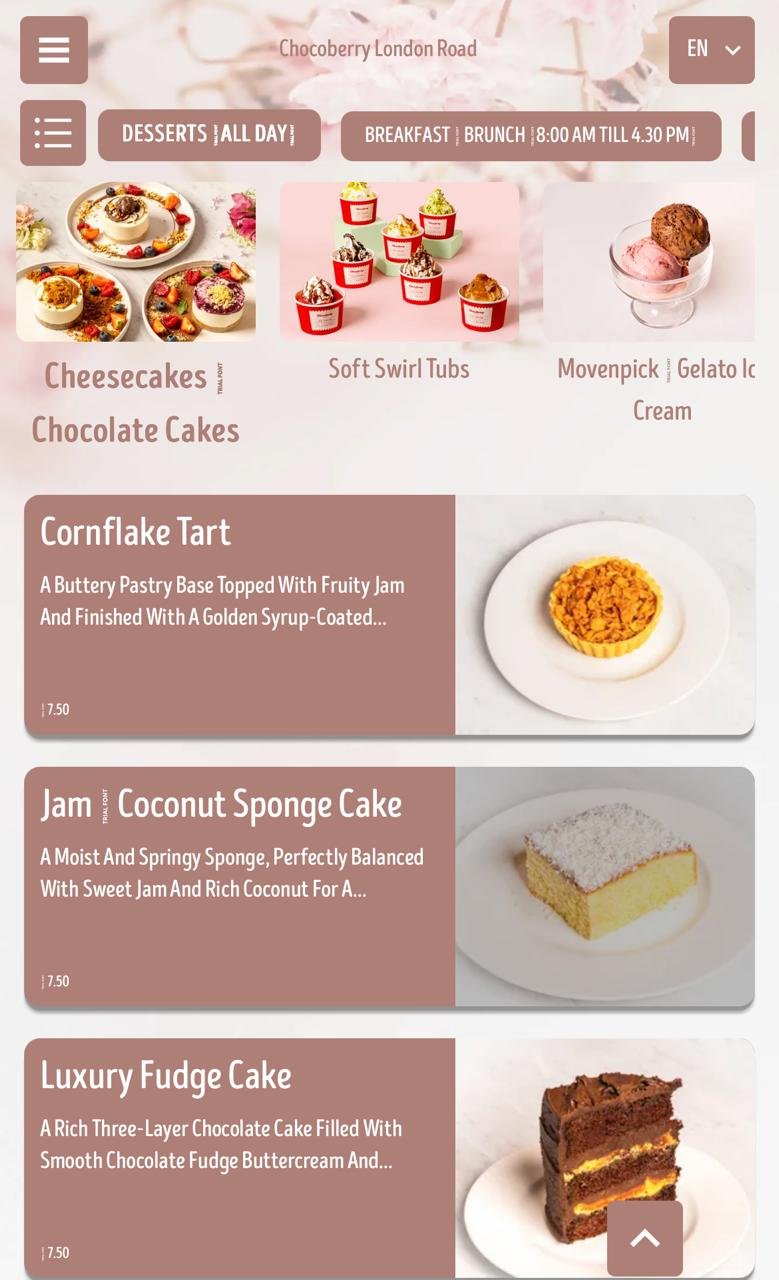
Task: Switch to the Breakfast Brunch tab
Action: (x=531, y=136)
